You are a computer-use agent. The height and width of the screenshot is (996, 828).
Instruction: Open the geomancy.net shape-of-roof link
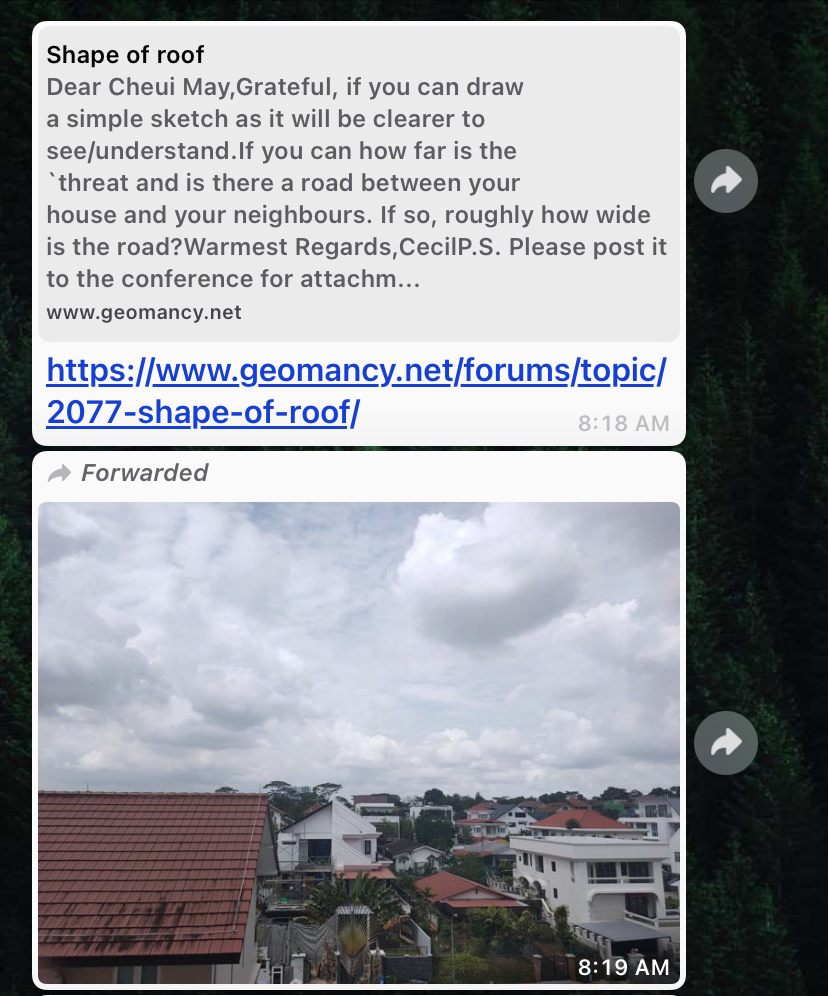tap(355, 373)
